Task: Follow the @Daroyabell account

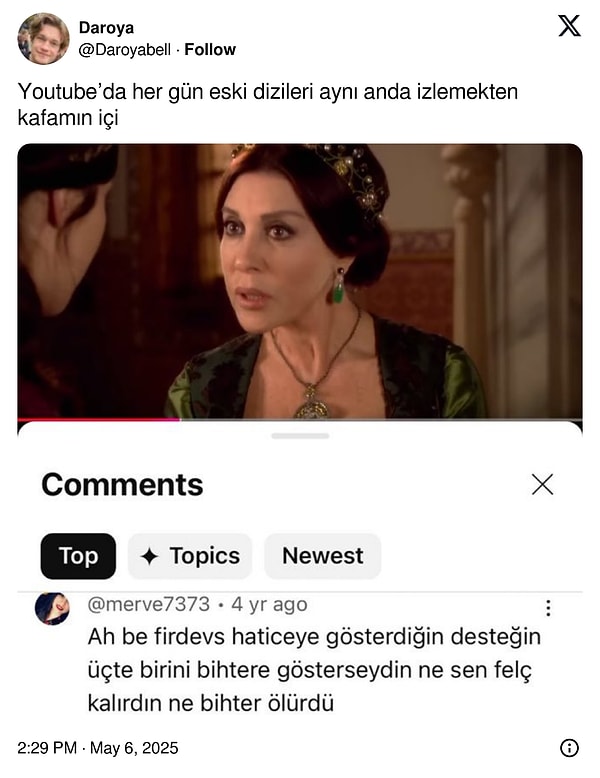Action: (x=210, y=49)
